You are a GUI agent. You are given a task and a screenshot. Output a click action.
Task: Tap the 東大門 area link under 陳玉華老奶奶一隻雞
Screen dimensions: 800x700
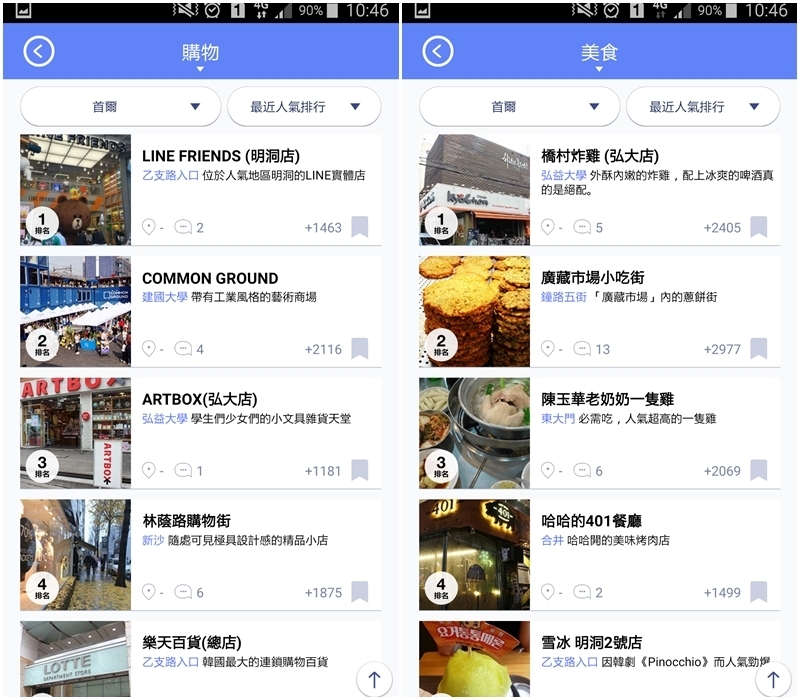click(x=560, y=419)
